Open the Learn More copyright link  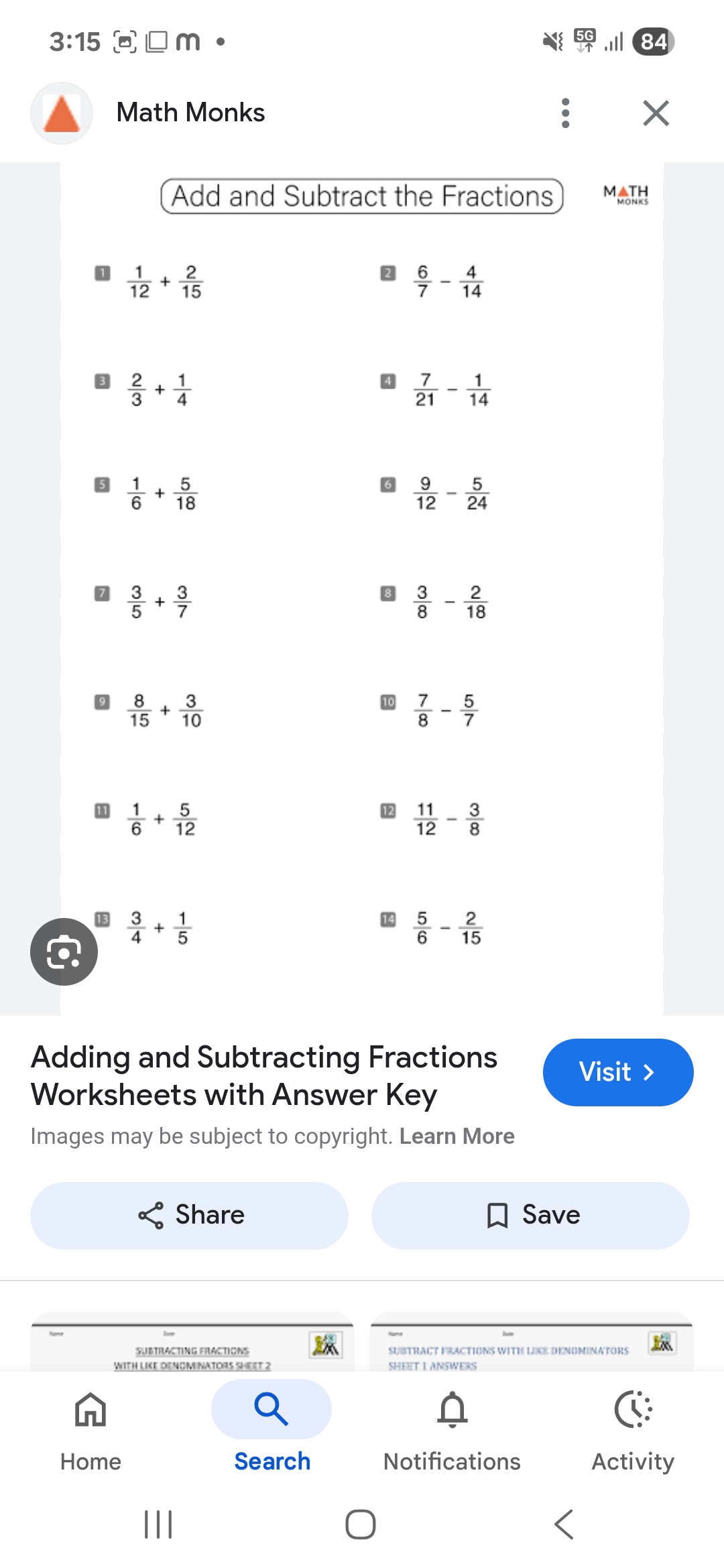(457, 1136)
